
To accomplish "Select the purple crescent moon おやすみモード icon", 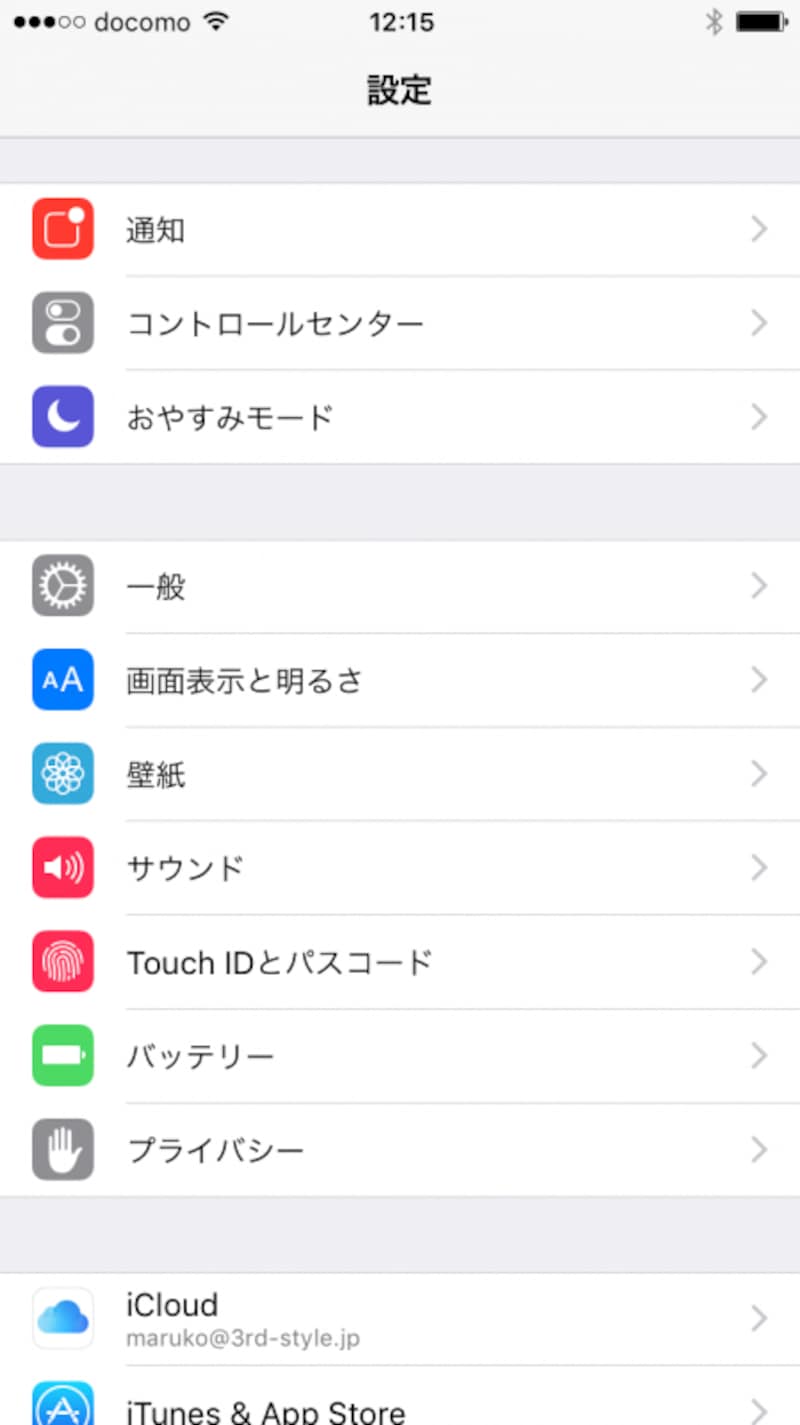I will [x=63, y=417].
